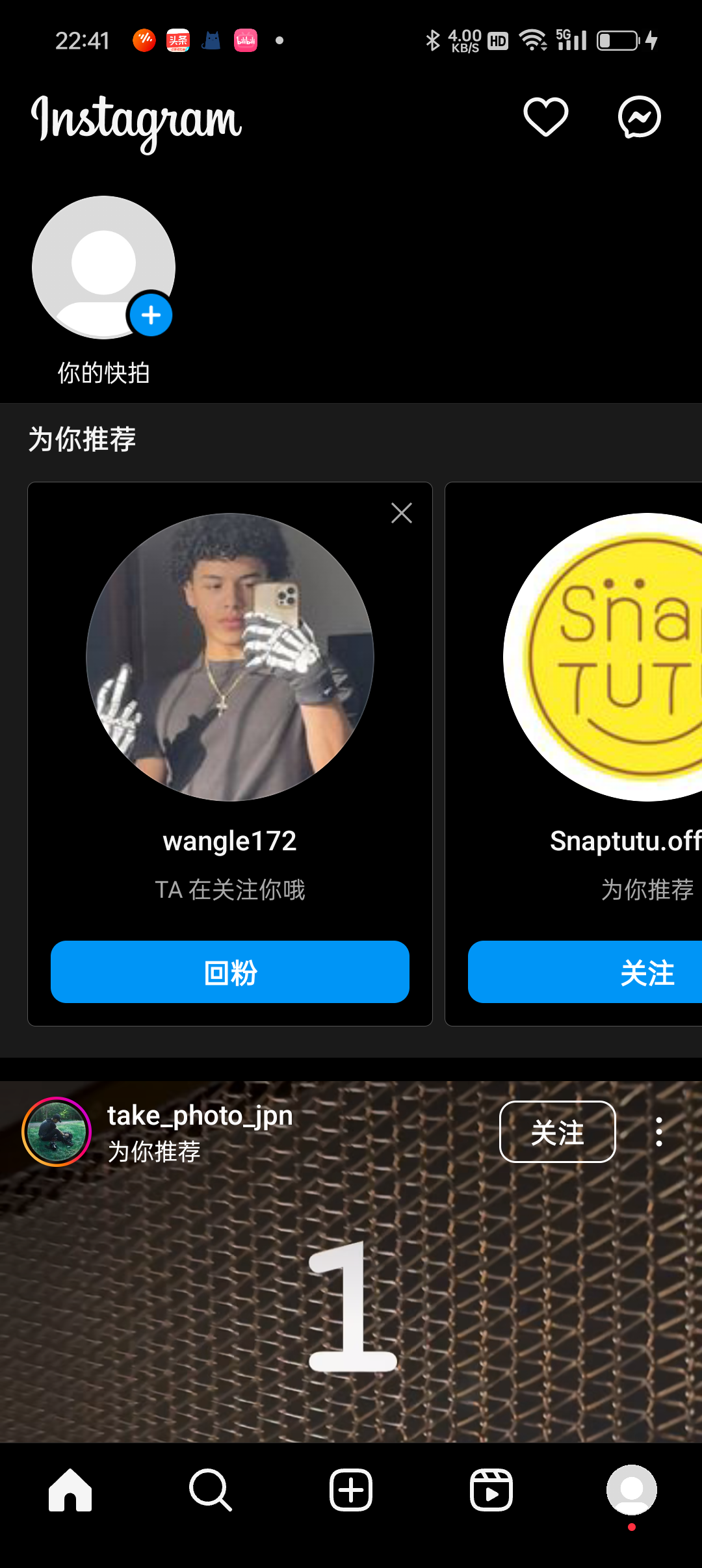Dismiss the wangle172 suggestion card
This screenshot has height=1568, width=702.
pos(402,513)
